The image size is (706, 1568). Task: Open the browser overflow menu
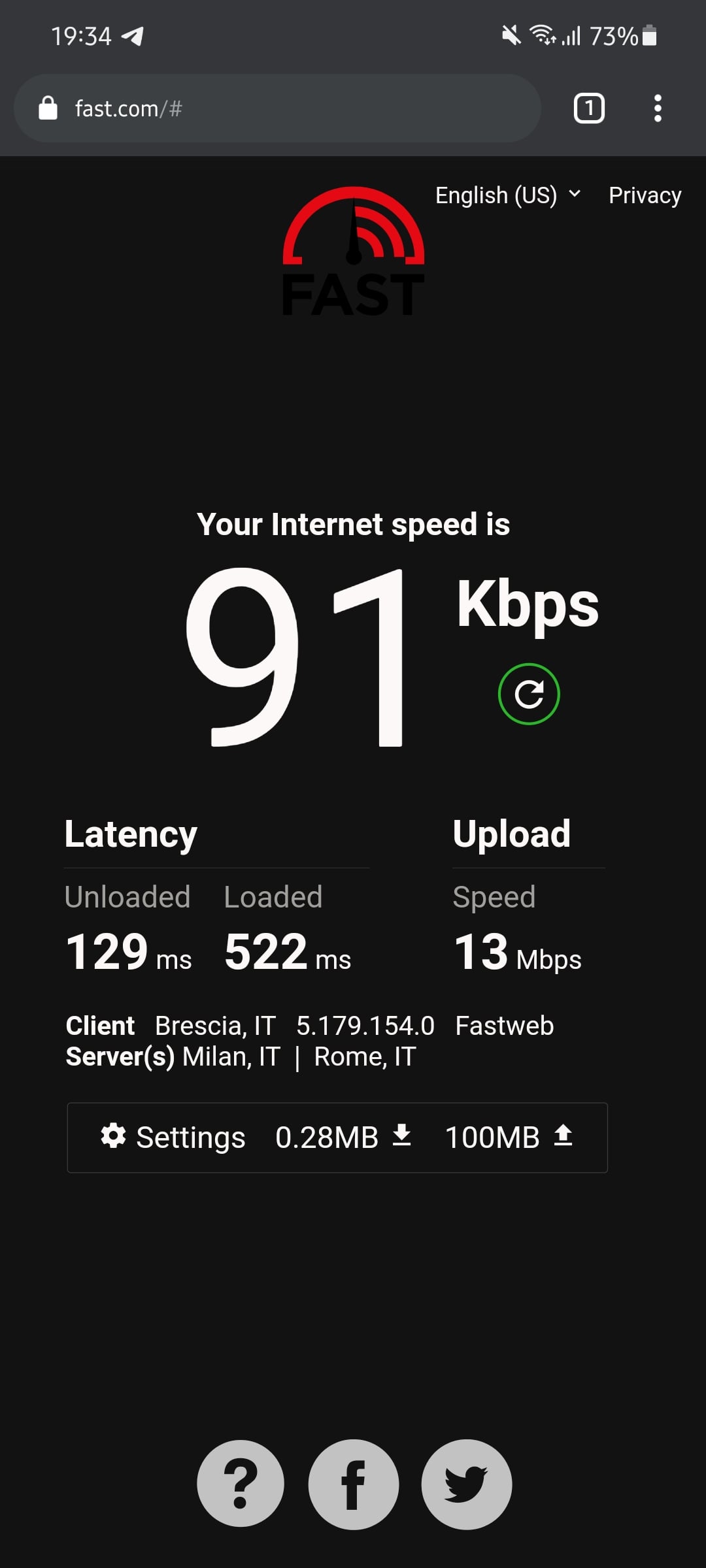tap(658, 108)
